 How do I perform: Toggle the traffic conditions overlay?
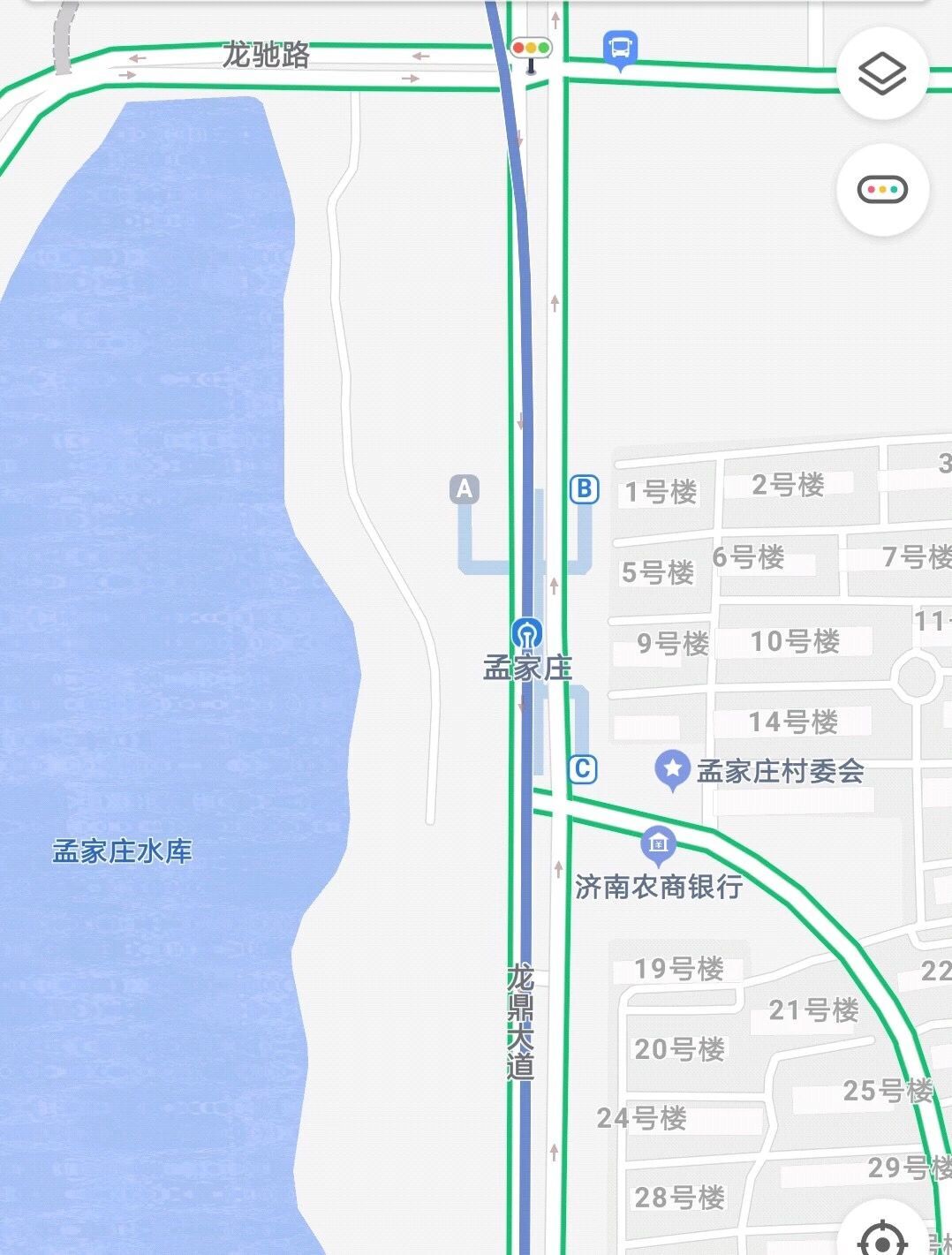click(x=882, y=190)
